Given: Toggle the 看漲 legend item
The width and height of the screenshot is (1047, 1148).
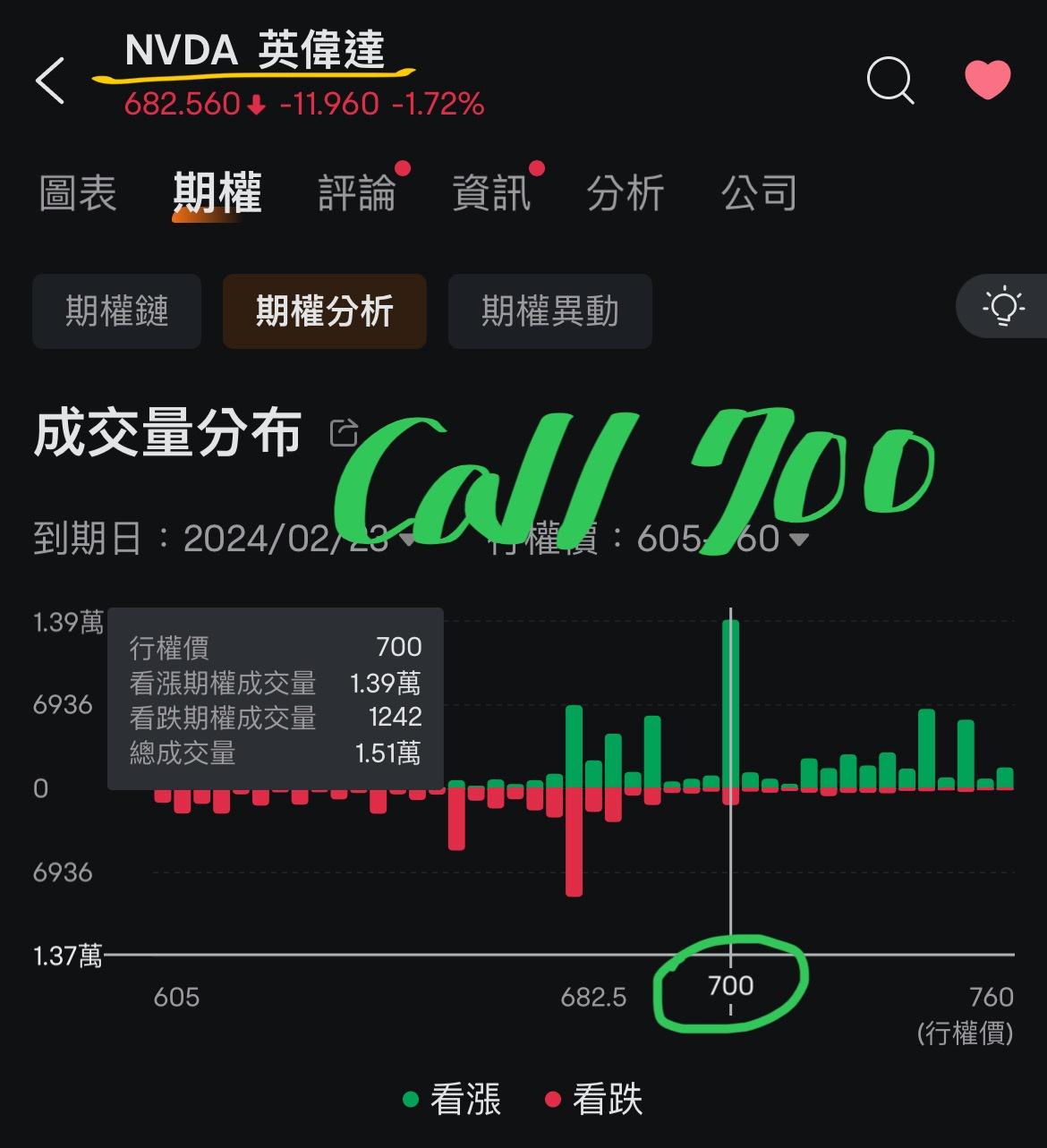Looking at the screenshot, I should [x=452, y=1100].
